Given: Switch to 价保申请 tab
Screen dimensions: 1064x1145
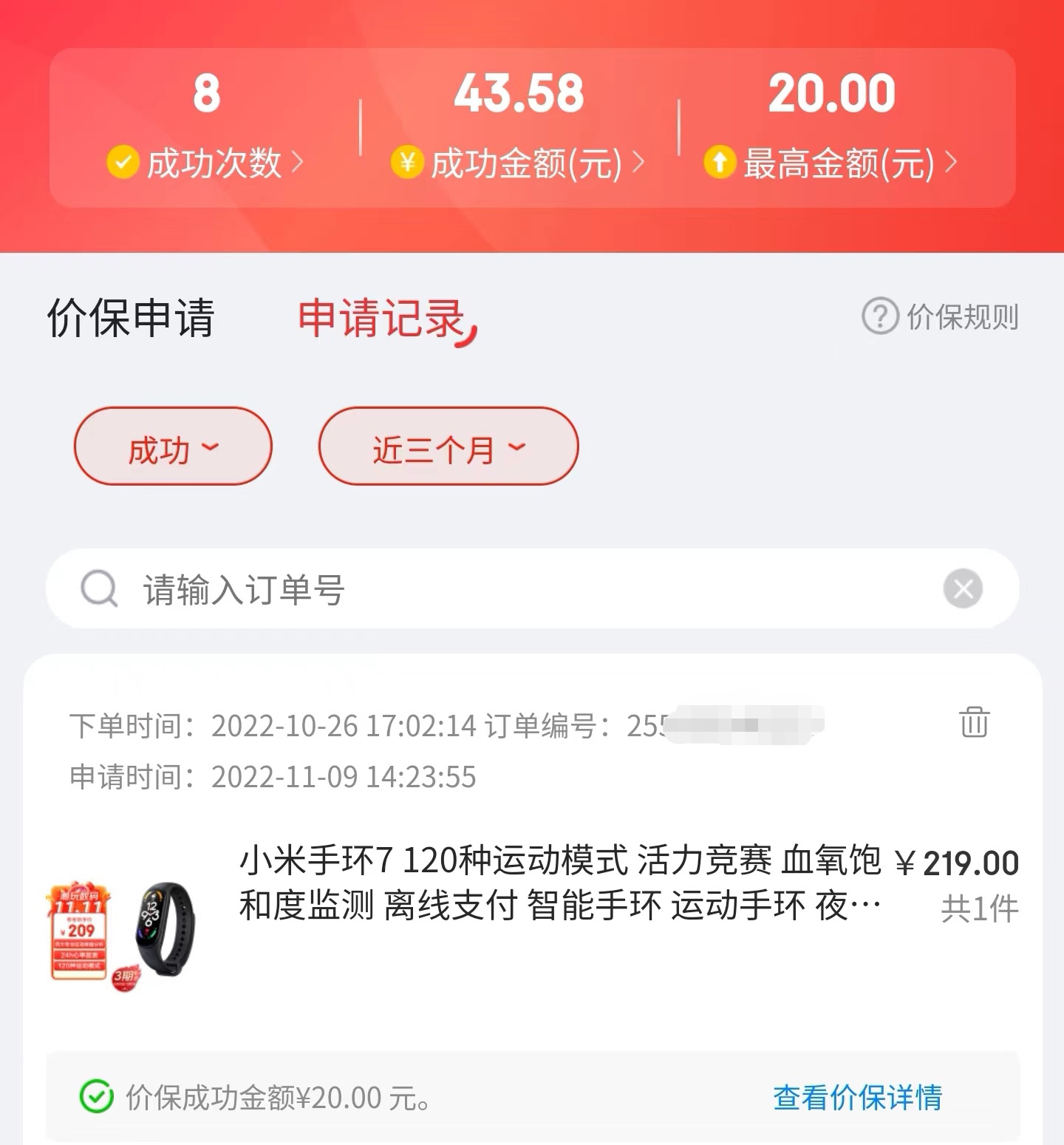Looking at the screenshot, I should pyautogui.click(x=131, y=319).
